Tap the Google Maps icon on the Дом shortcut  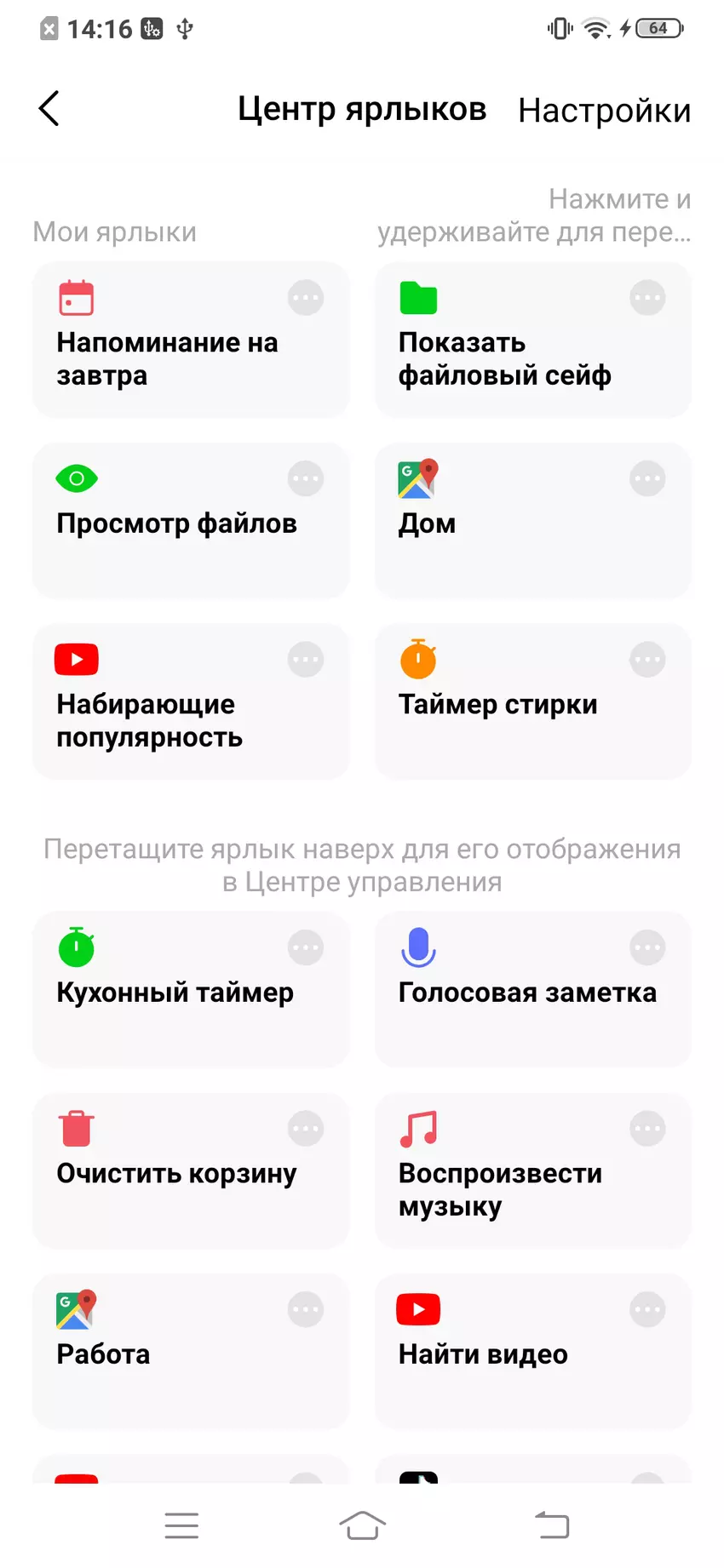418,478
